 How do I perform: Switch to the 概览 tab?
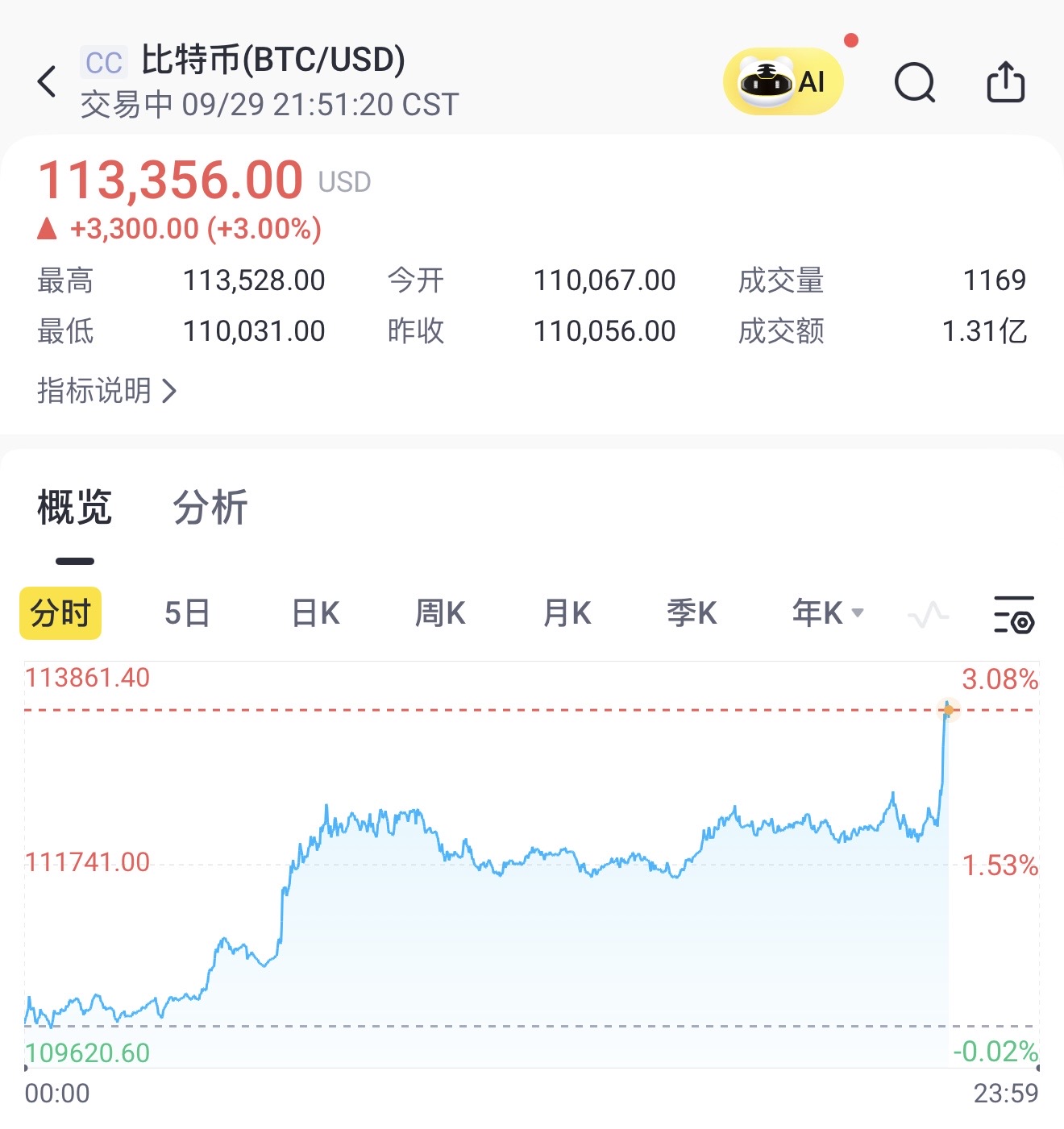(x=74, y=508)
